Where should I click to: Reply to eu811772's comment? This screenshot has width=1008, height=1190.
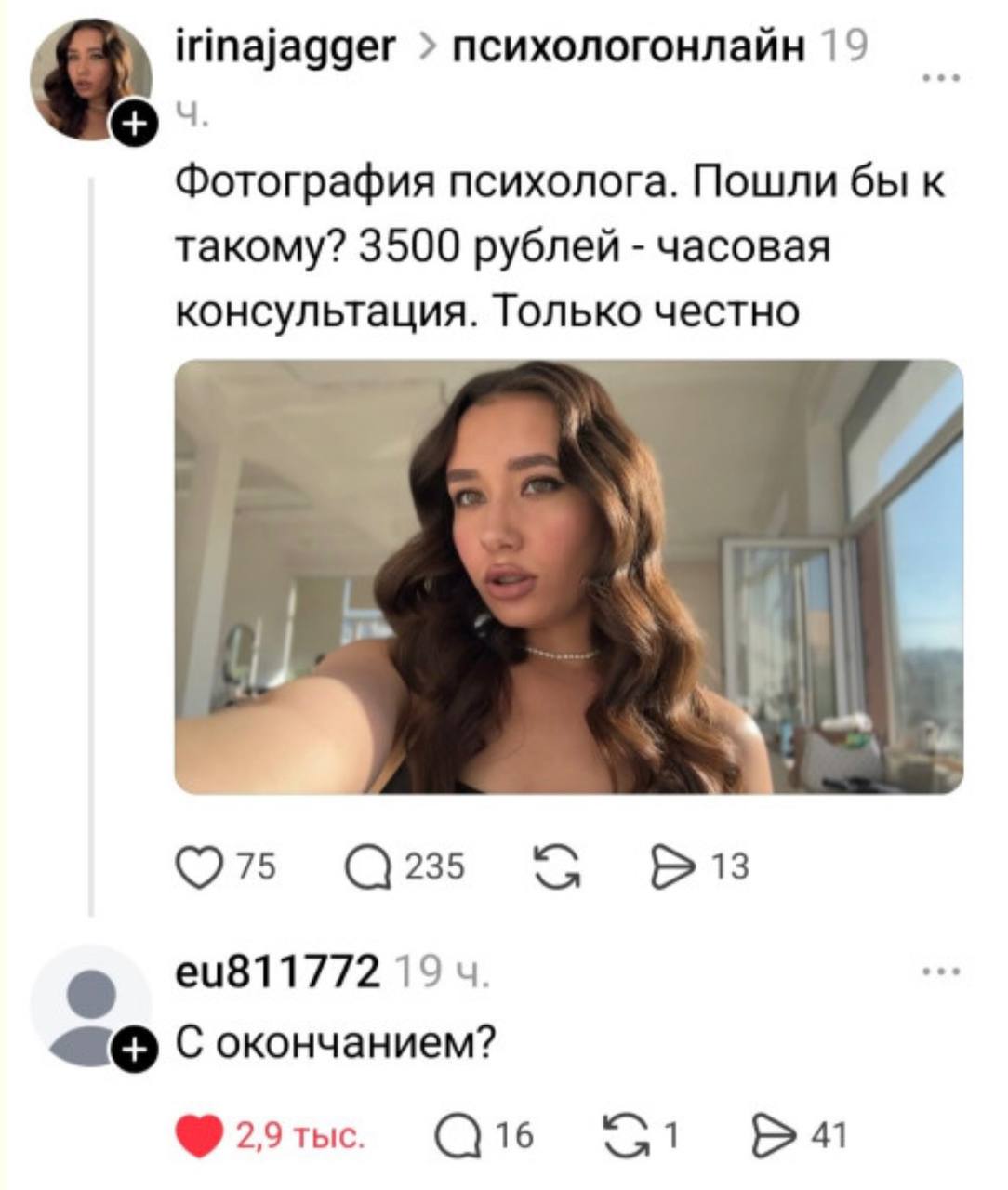pos(456,1136)
